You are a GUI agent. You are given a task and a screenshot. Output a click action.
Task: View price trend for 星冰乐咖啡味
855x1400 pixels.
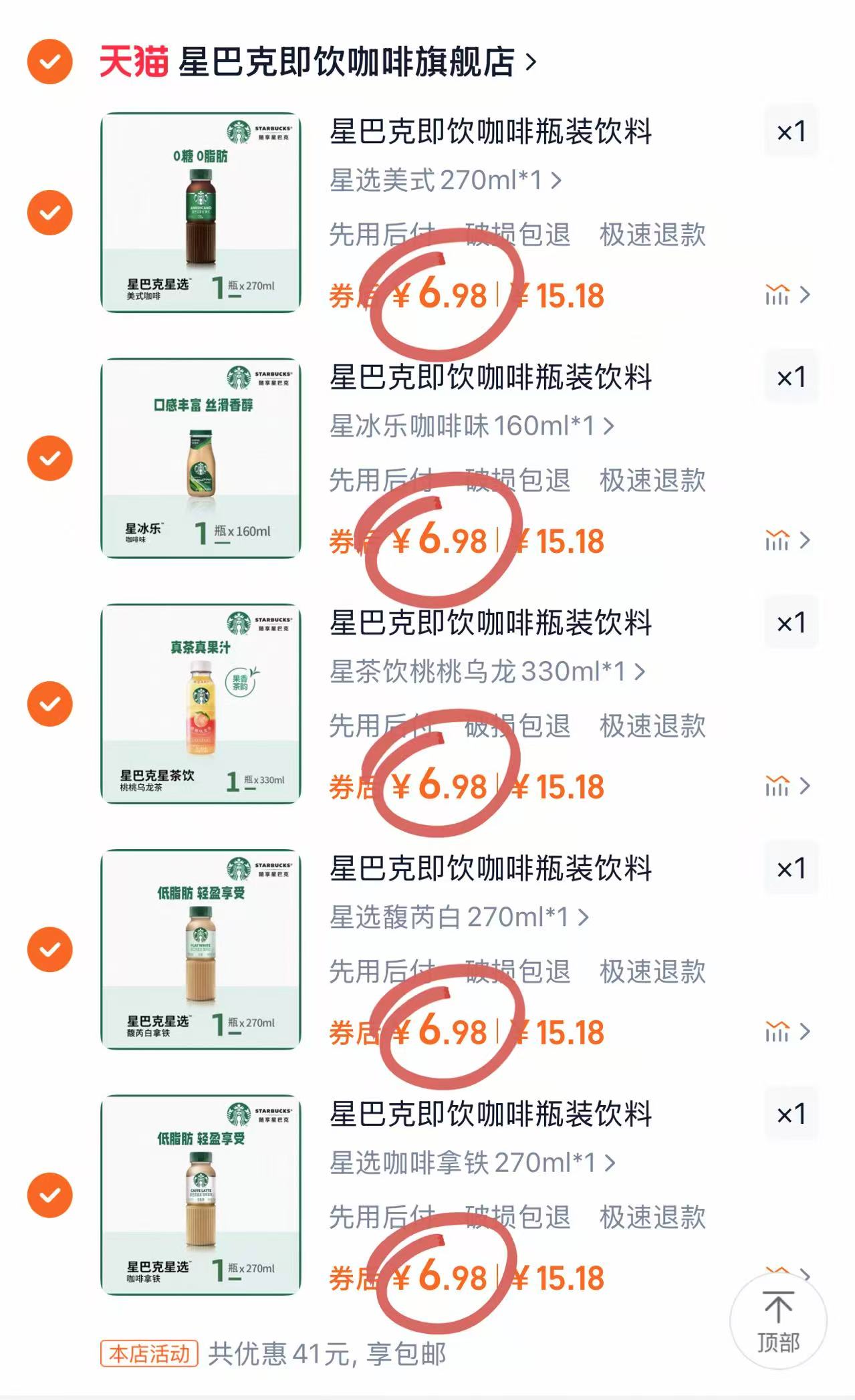787,540
